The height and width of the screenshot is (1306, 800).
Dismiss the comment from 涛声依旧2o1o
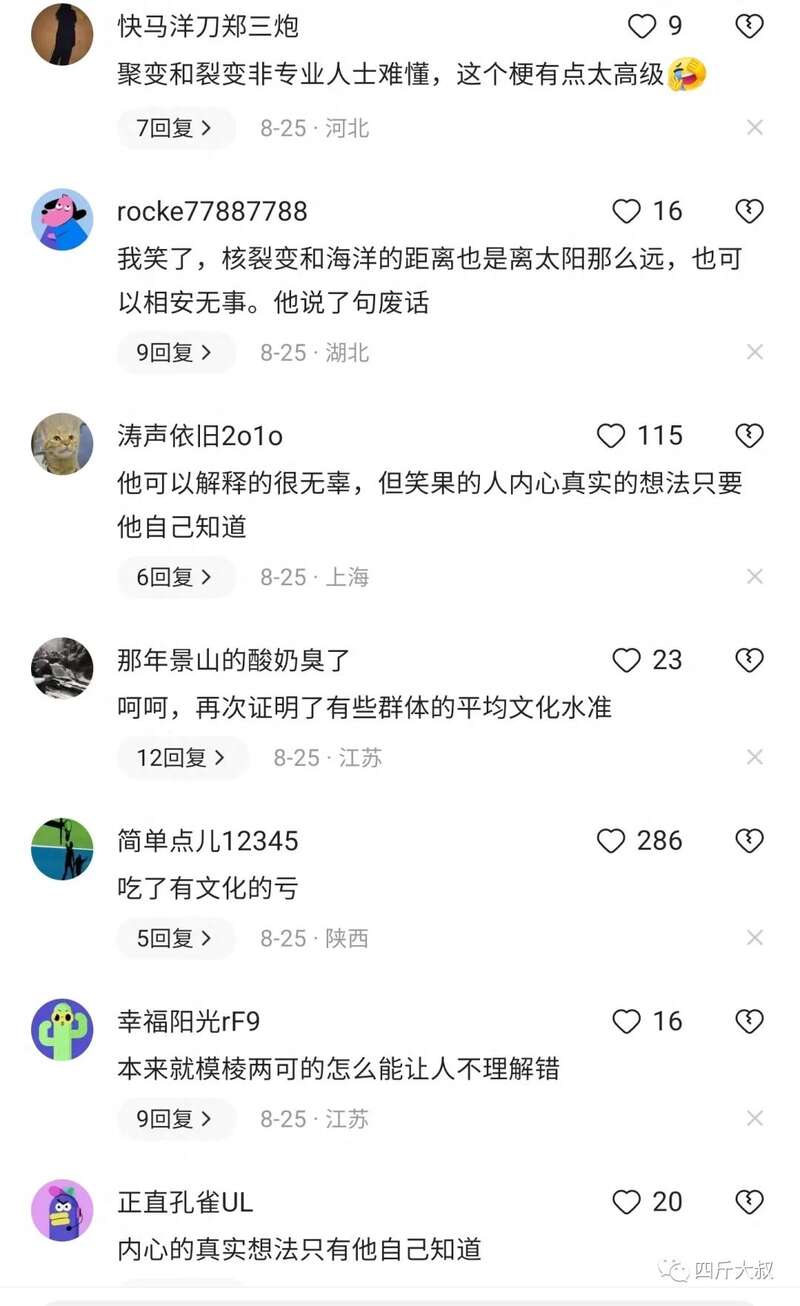[755, 576]
